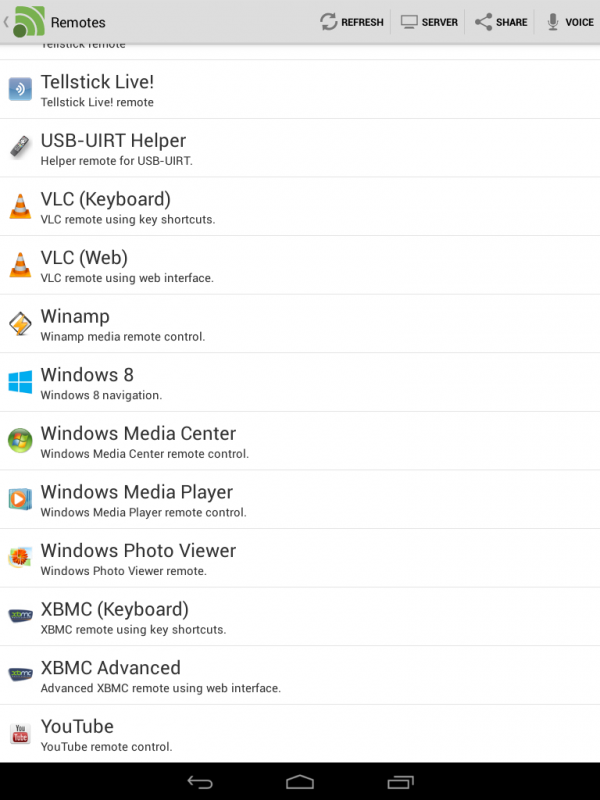The width and height of the screenshot is (600, 800).
Task: Choose VLC (Web) remote
Action: pyautogui.click(x=300, y=265)
